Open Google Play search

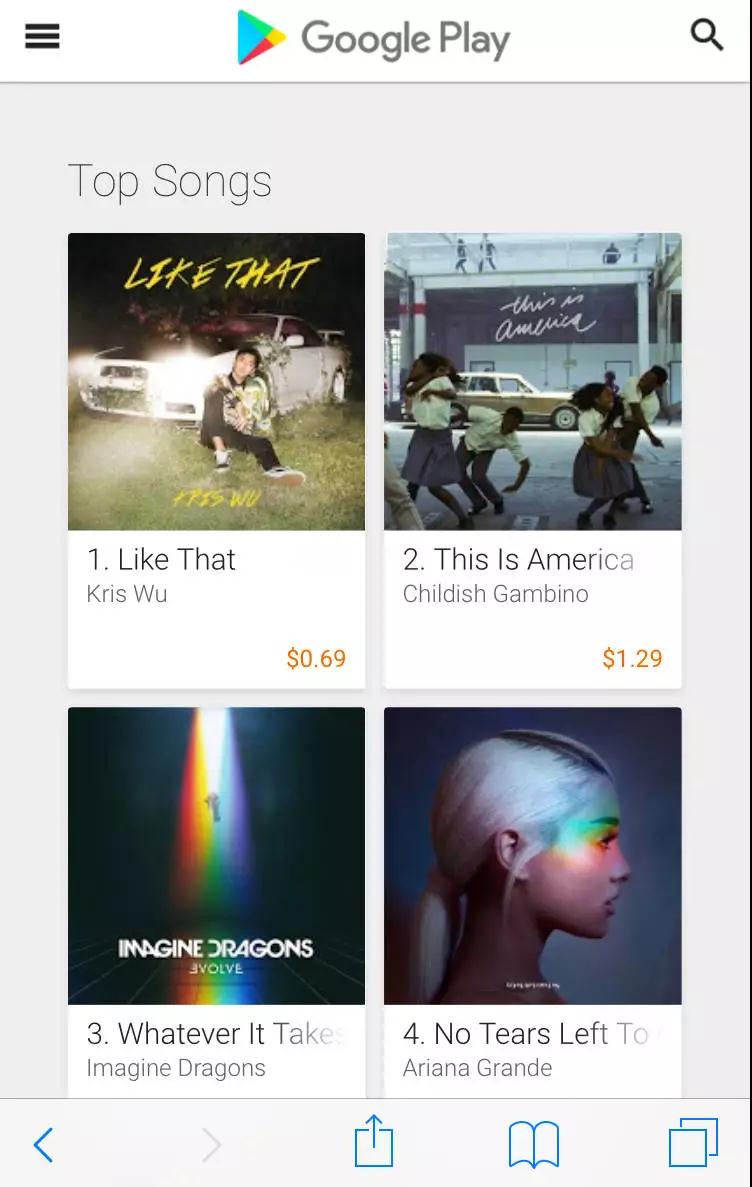[x=707, y=35]
